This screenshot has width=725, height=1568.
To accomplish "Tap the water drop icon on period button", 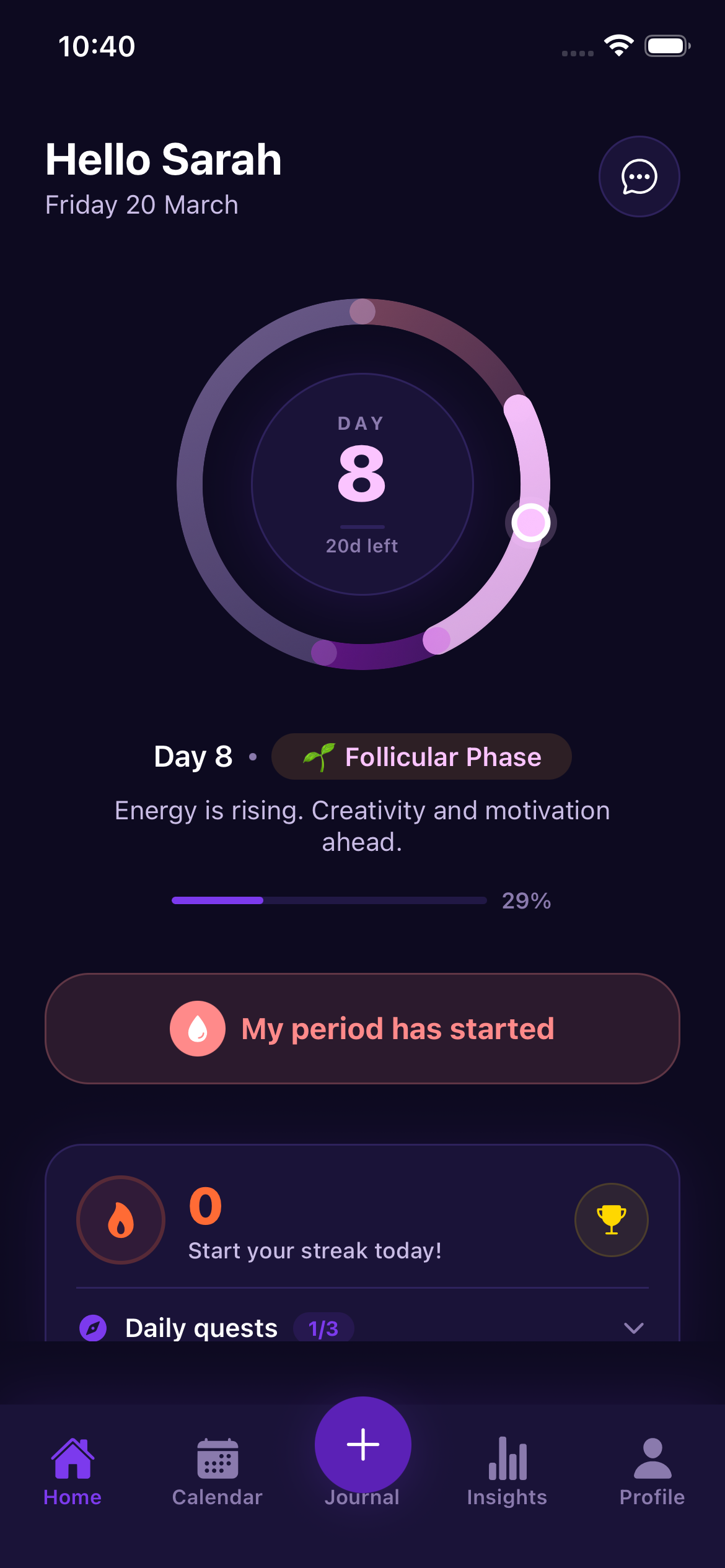I will [196, 1027].
